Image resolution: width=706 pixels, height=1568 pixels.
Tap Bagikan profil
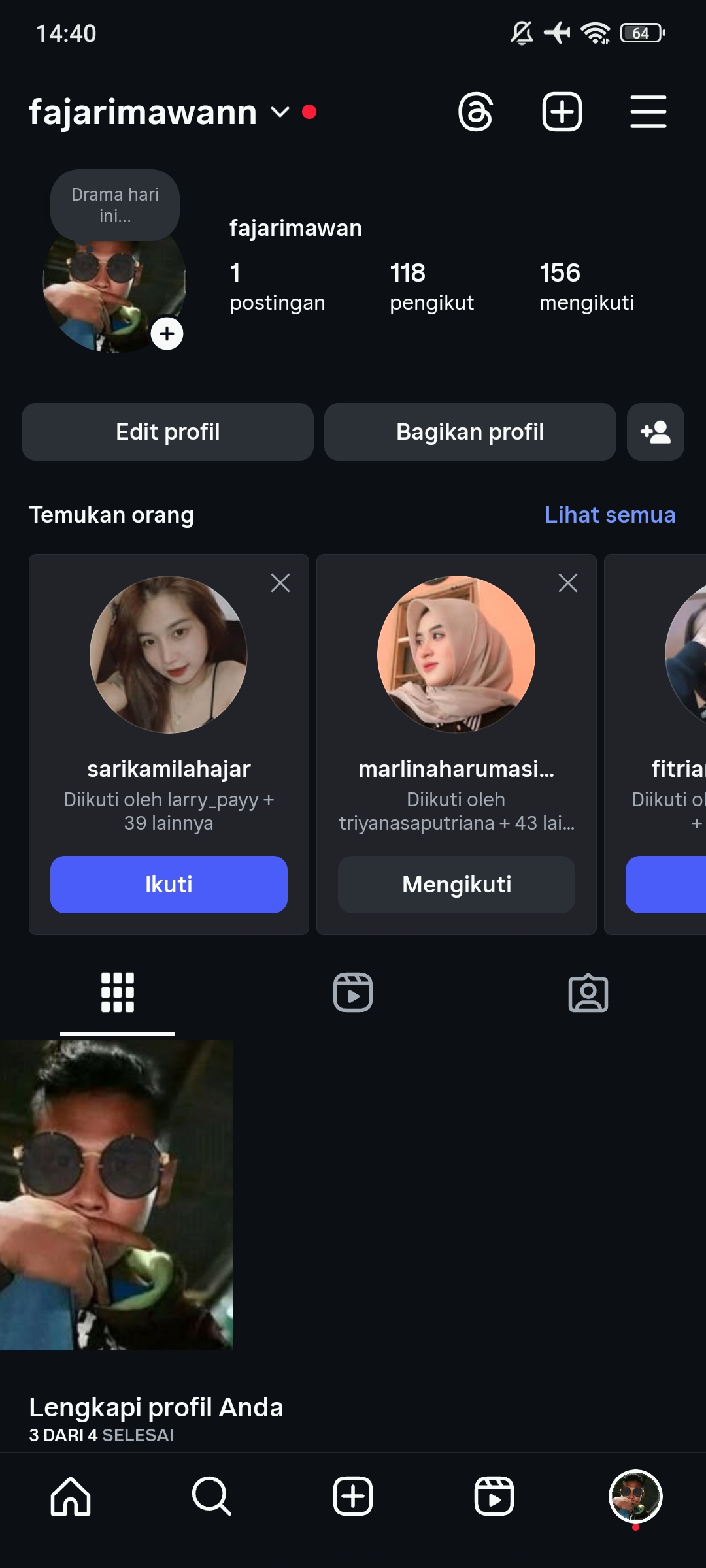click(470, 432)
